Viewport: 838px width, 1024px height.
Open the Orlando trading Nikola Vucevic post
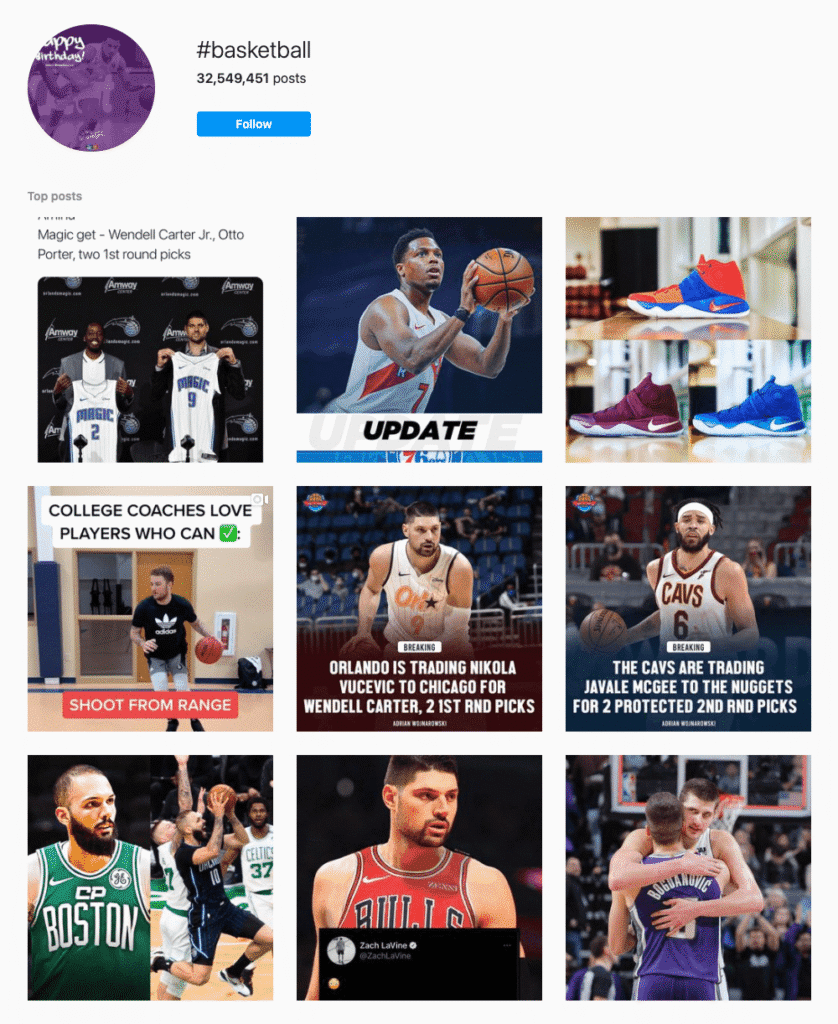(419, 608)
